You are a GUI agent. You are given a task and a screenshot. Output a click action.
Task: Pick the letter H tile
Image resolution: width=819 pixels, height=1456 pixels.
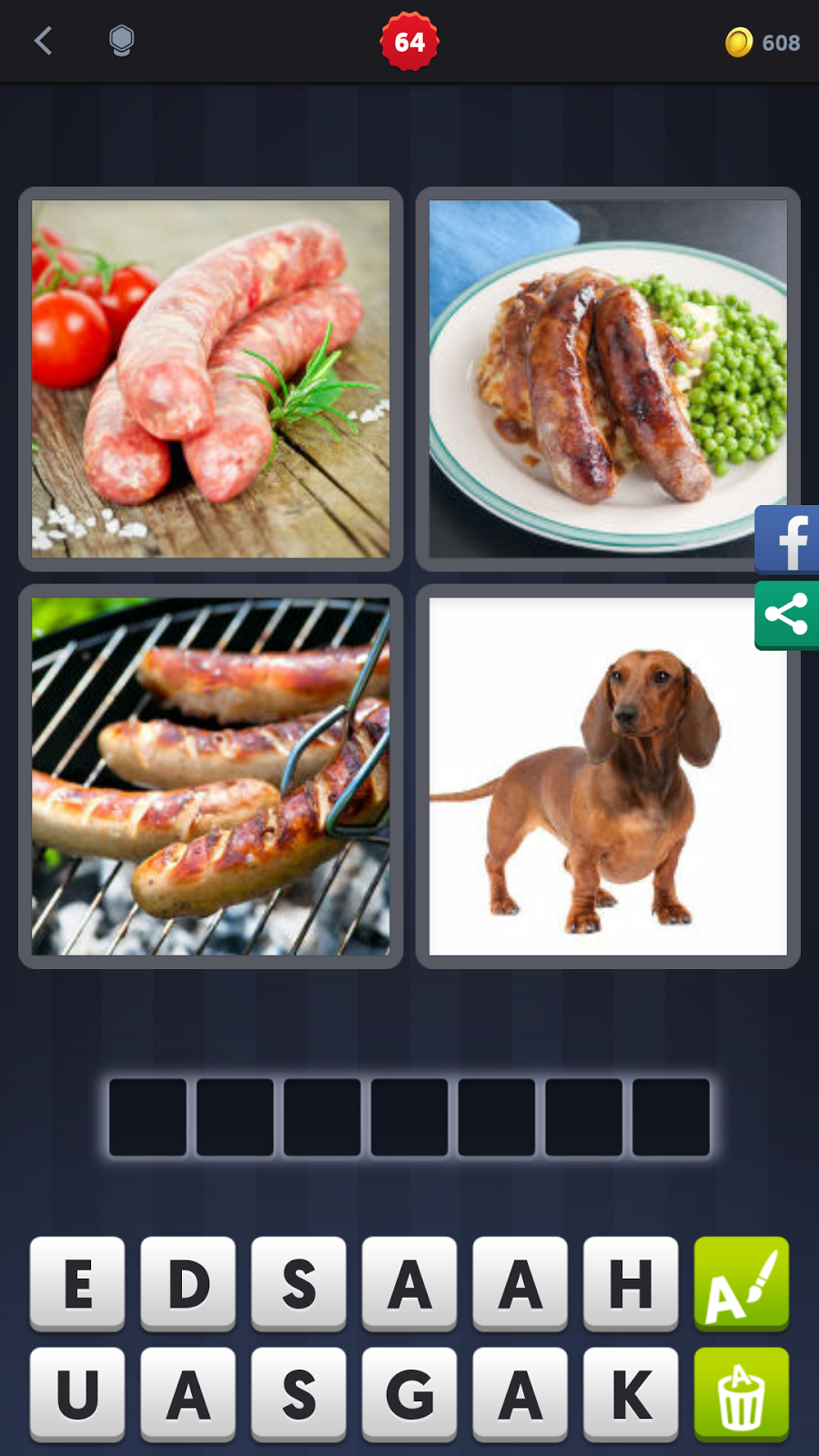(x=631, y=1283)
